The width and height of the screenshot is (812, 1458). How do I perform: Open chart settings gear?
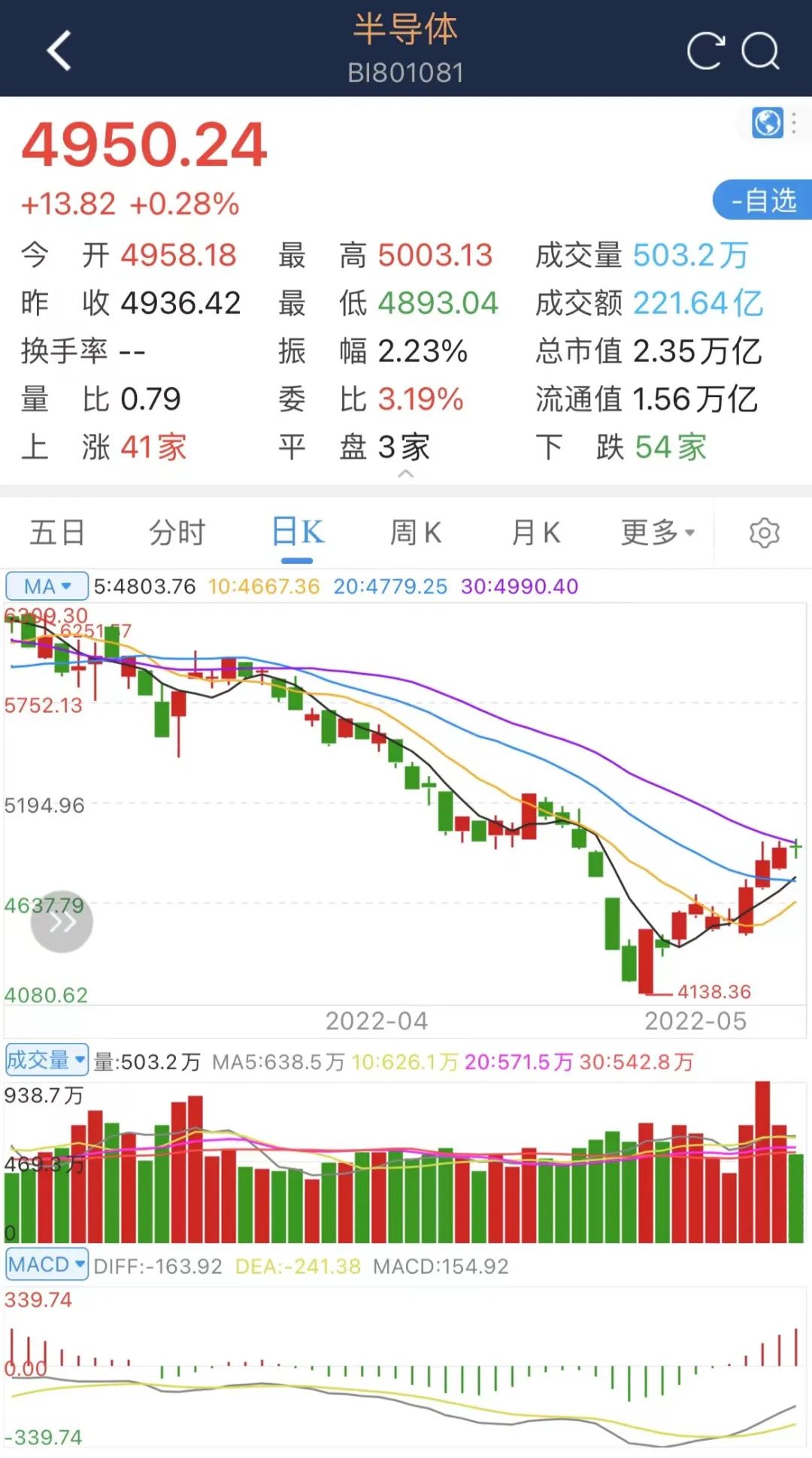tap(765, 532)
